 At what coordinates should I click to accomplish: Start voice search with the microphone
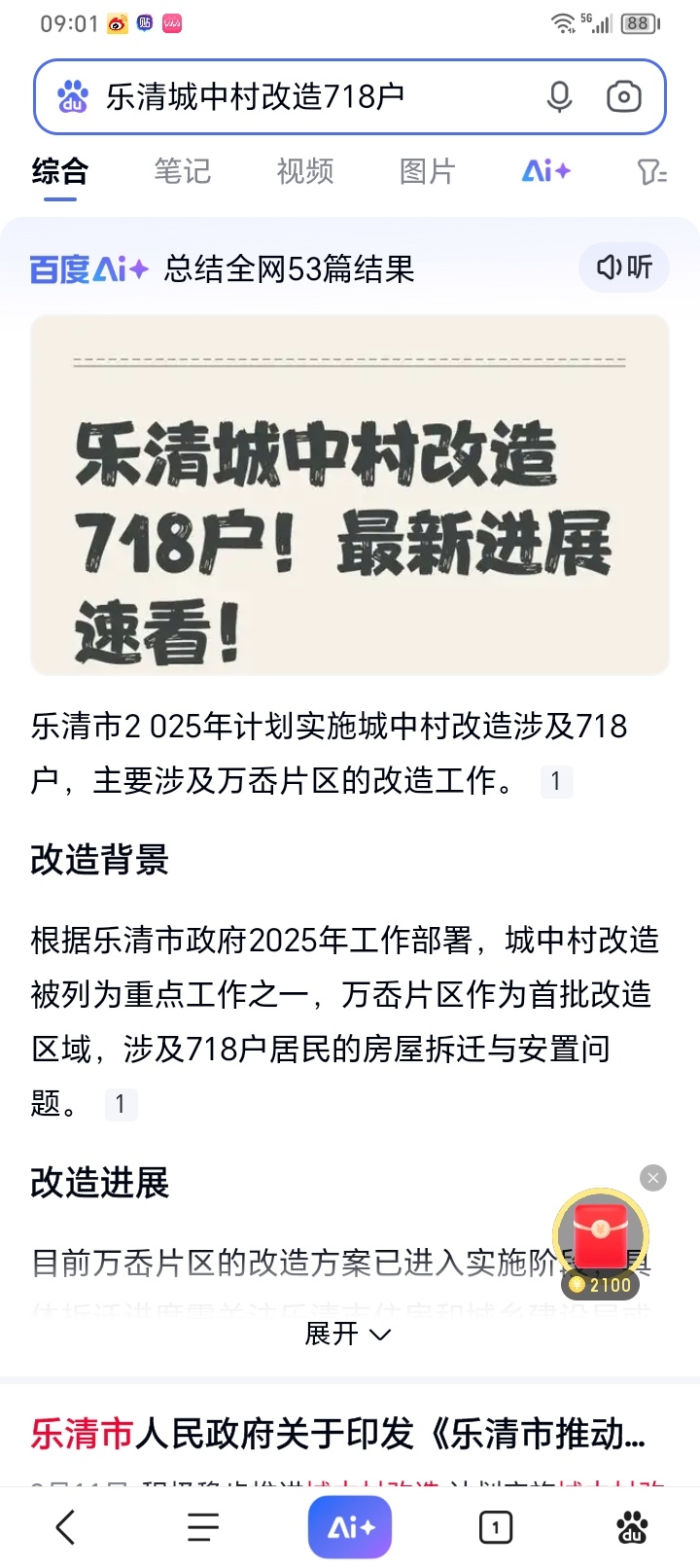click(559, 96)
